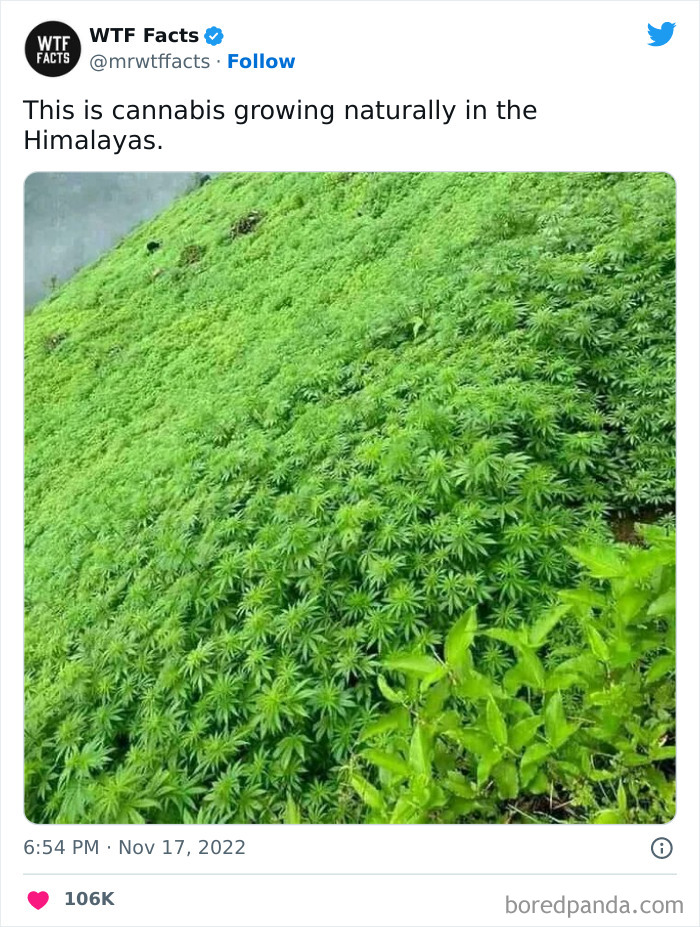This screenshot has width=700, height=927.
Task: Like this tweet with the heart
Action: click(x=38, y=899)
